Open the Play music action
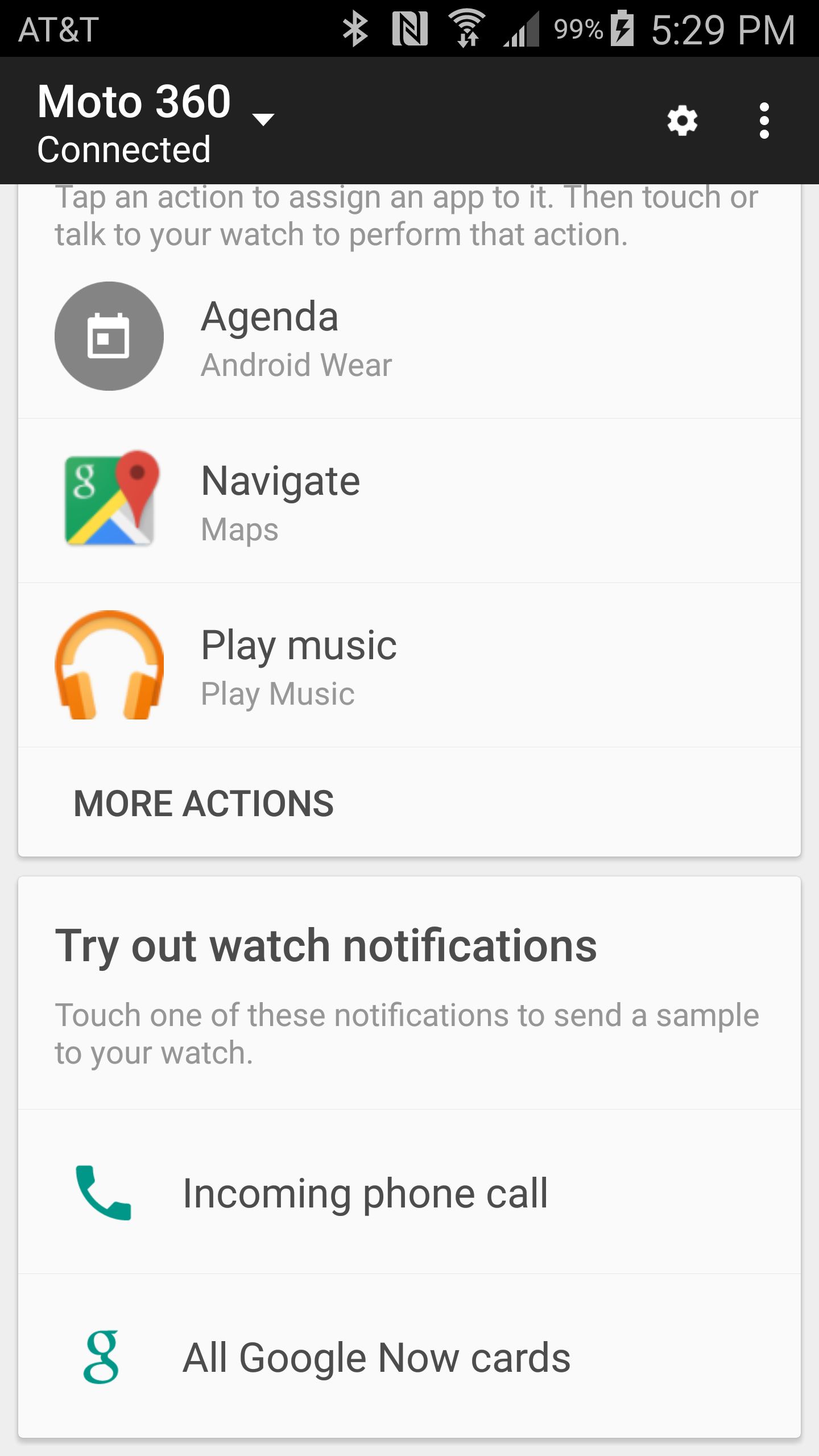 point(409,665)
